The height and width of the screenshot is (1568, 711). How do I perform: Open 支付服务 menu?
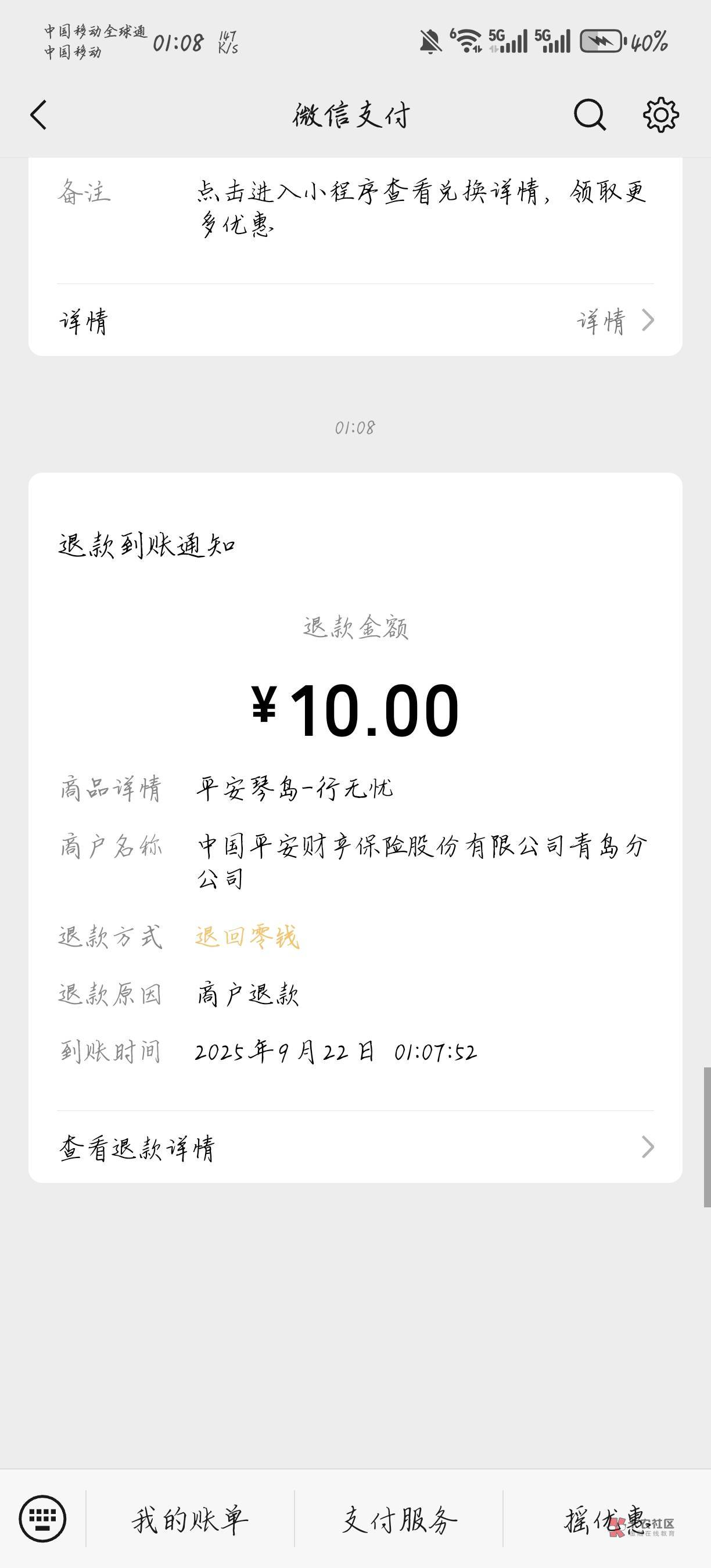(x=398, y=1519)
